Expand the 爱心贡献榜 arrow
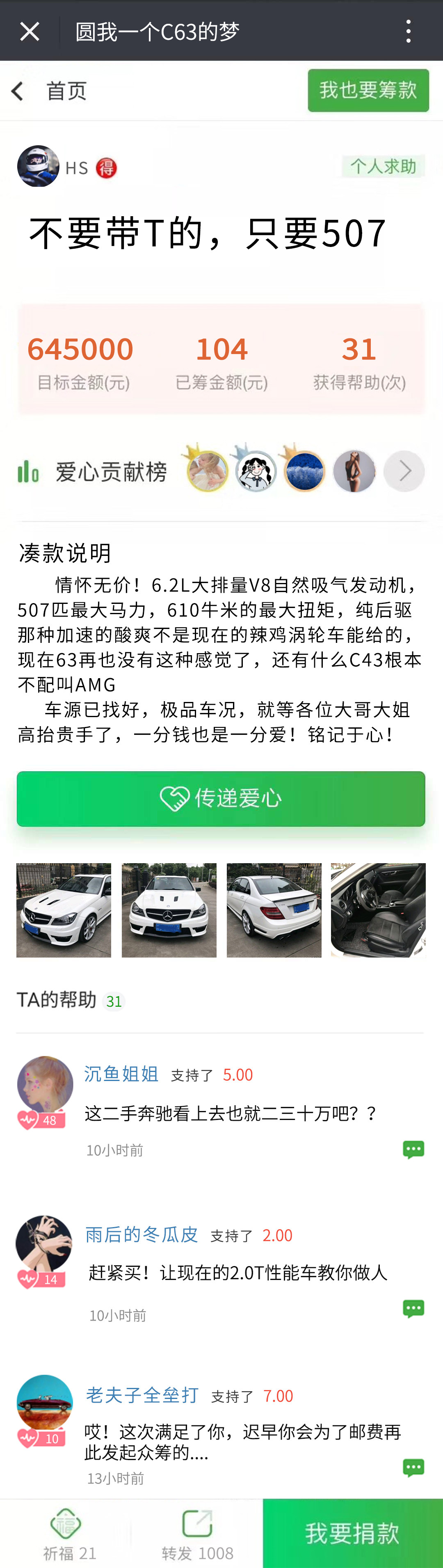This screenshot has height=1568, width=443. (x=404, y=471)
